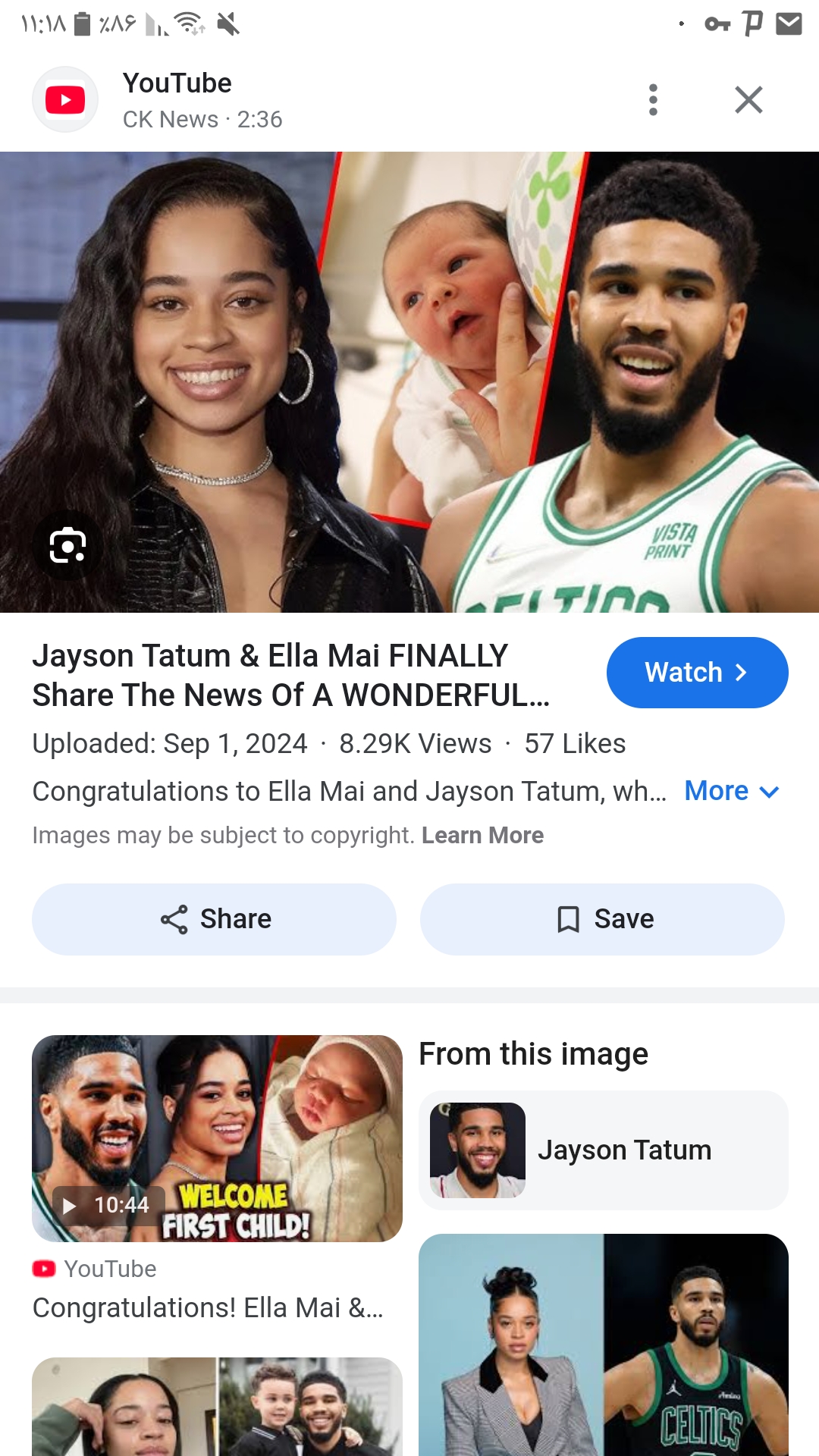Share this image result
This screenshot has width=819, height=1456.
(x=214, y=919)
